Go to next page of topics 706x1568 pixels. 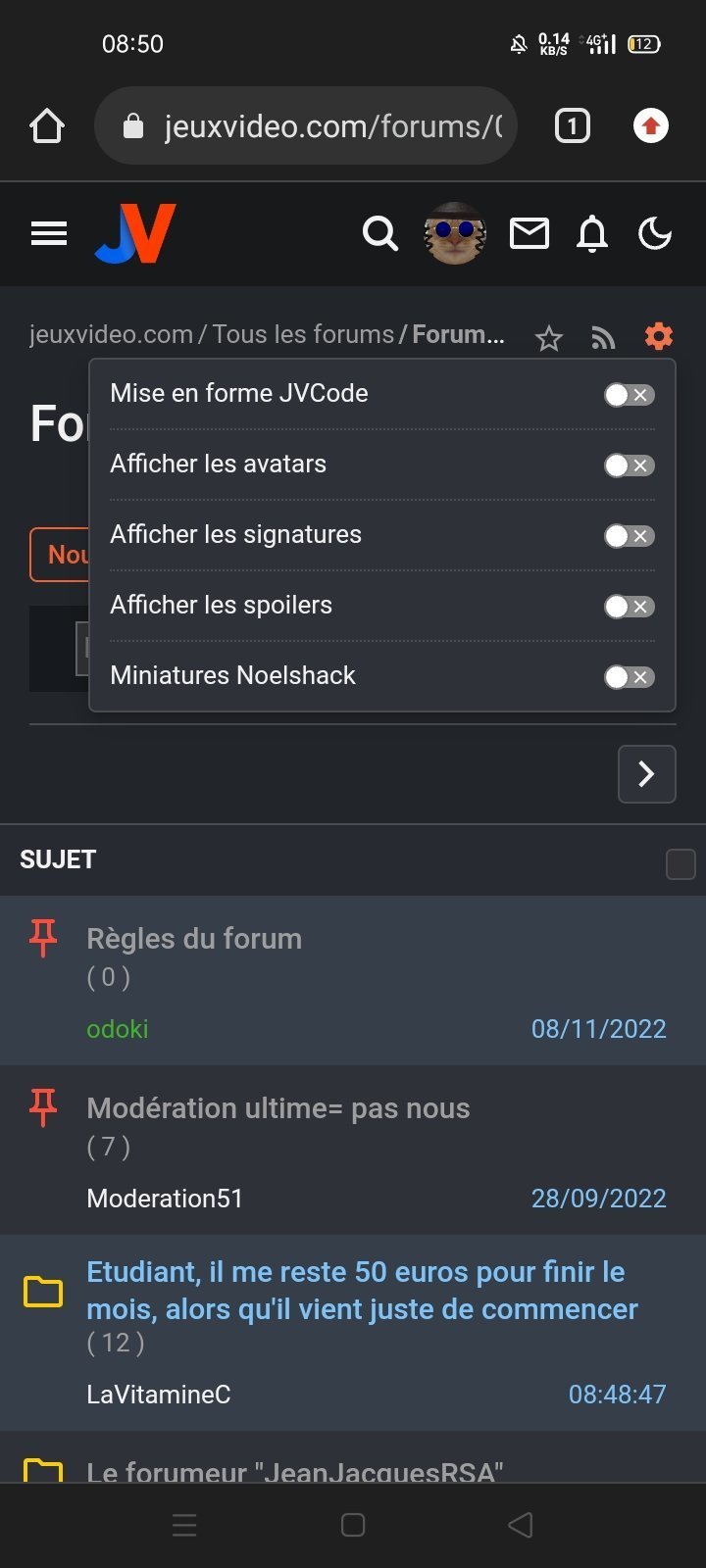646,774
